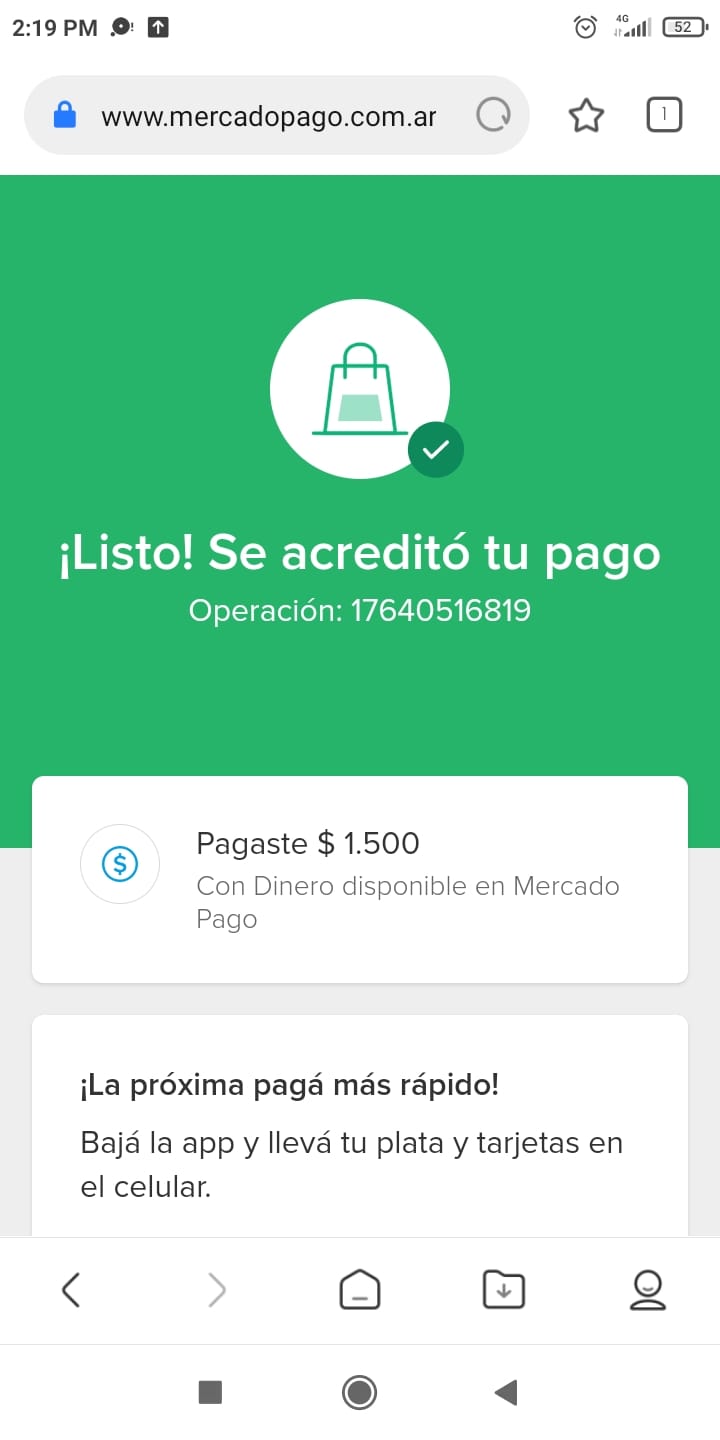Bookmark this page with the star
The image size is (720, 1440).
586,116
